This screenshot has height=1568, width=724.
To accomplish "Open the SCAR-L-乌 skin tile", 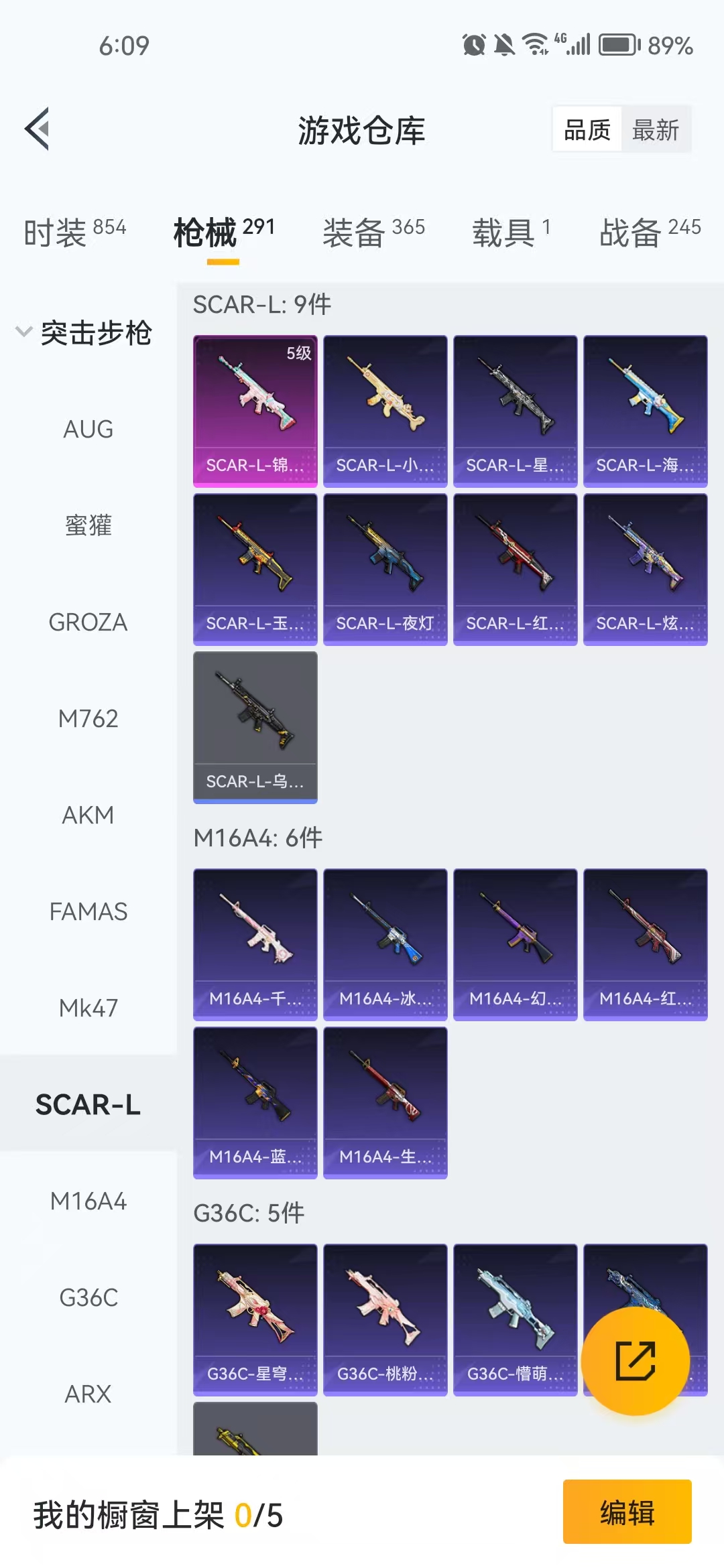I will tap(255, 727).
